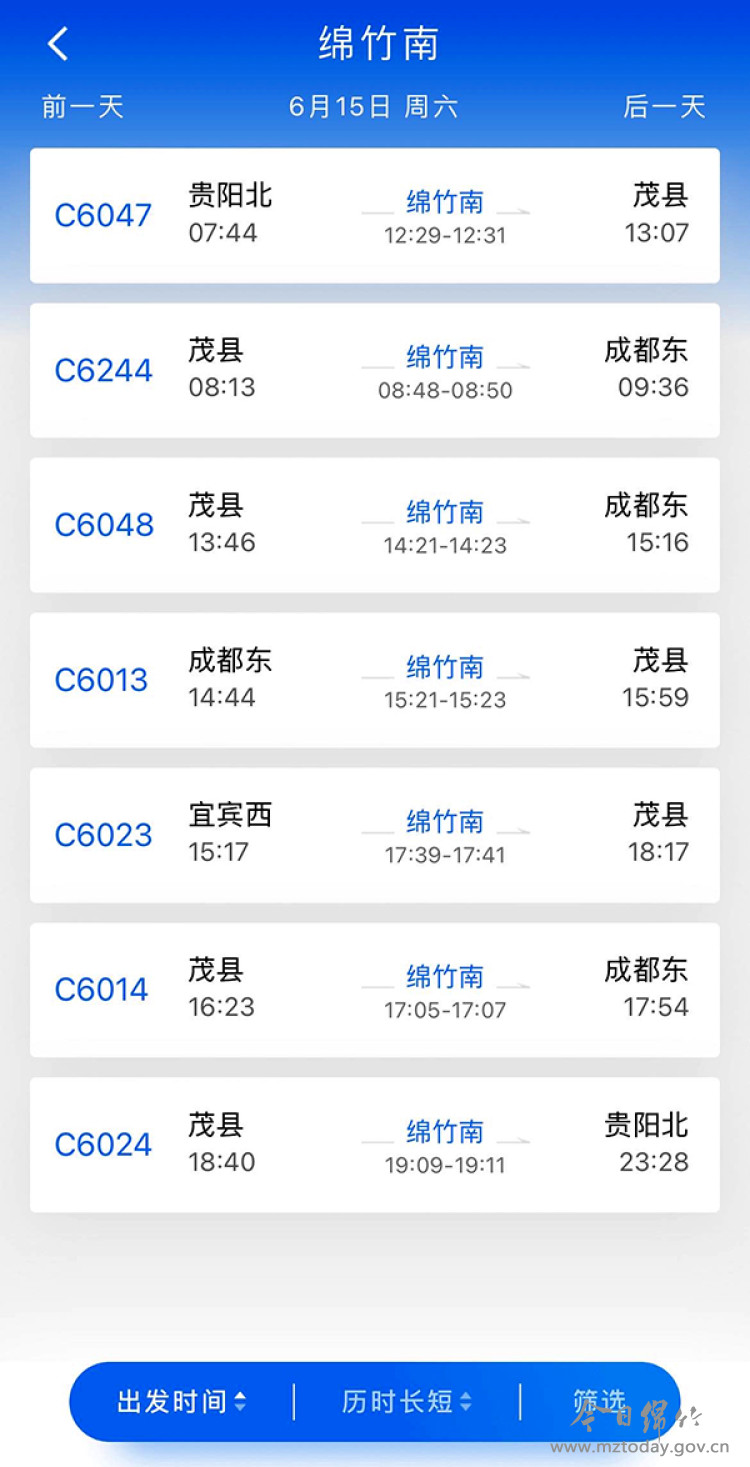The height and width of the screenshot is (1467, 750).
Task: Switch to the previous day (前一天)
Action: [83, 107]
